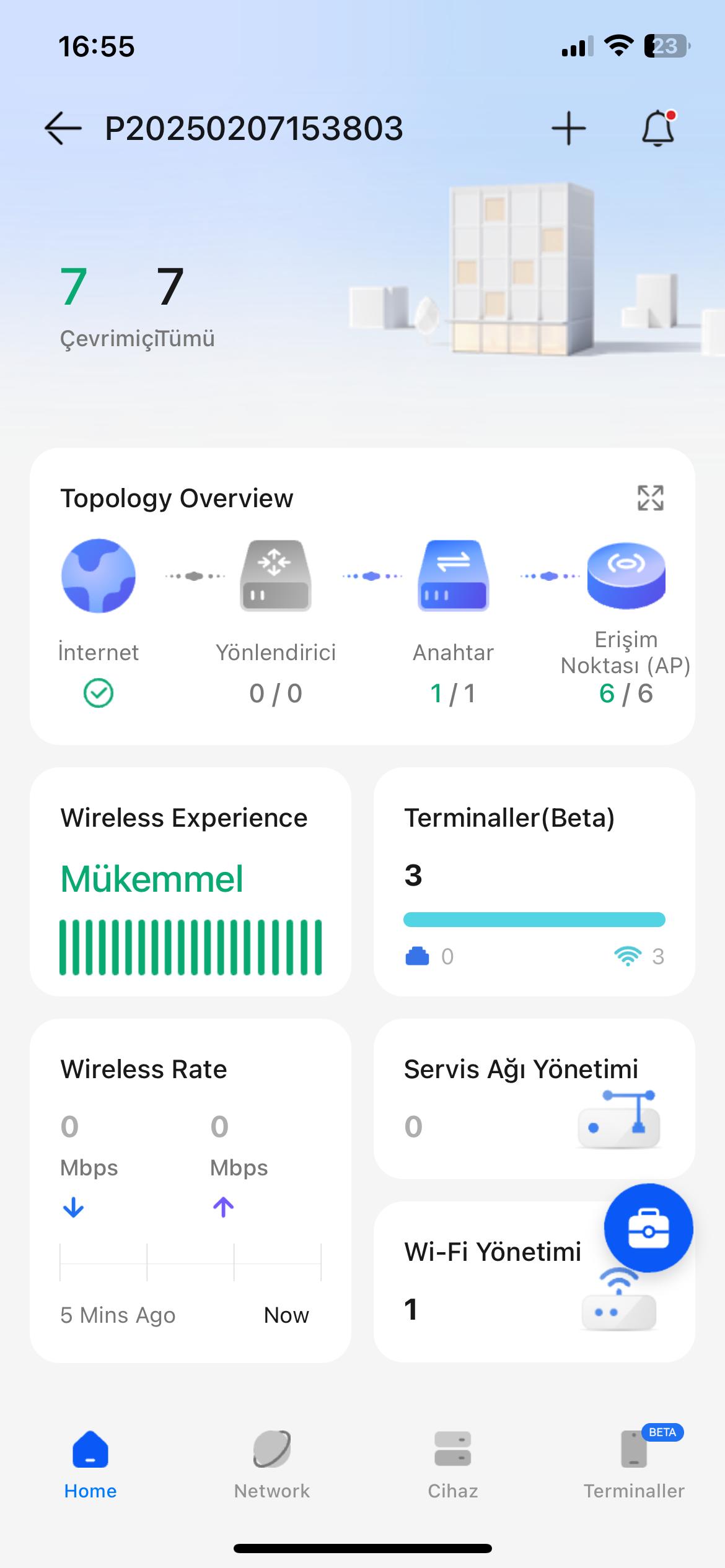Click the Anahtar switch icon
The image size is (725, 1568).
pos(452,575)
